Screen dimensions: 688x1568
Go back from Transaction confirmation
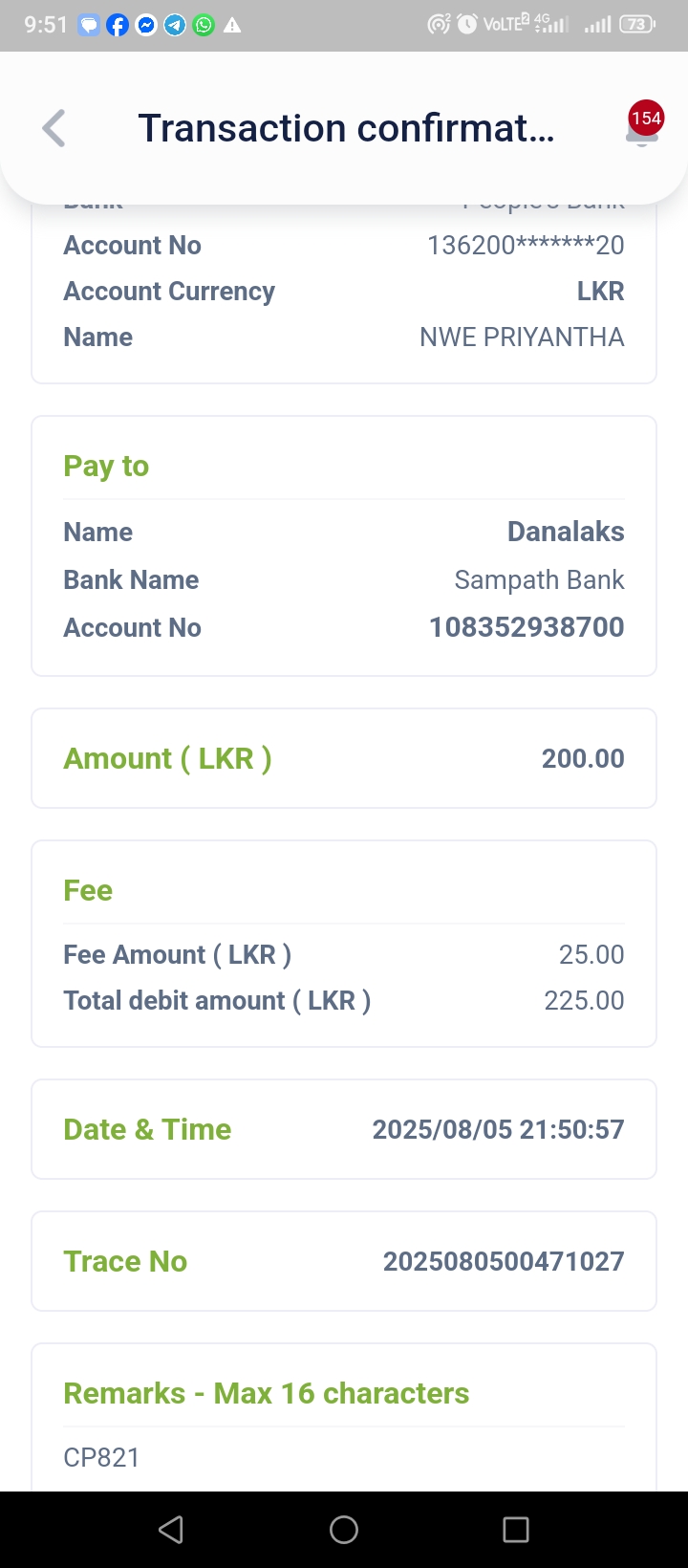[x=54, y=128]
